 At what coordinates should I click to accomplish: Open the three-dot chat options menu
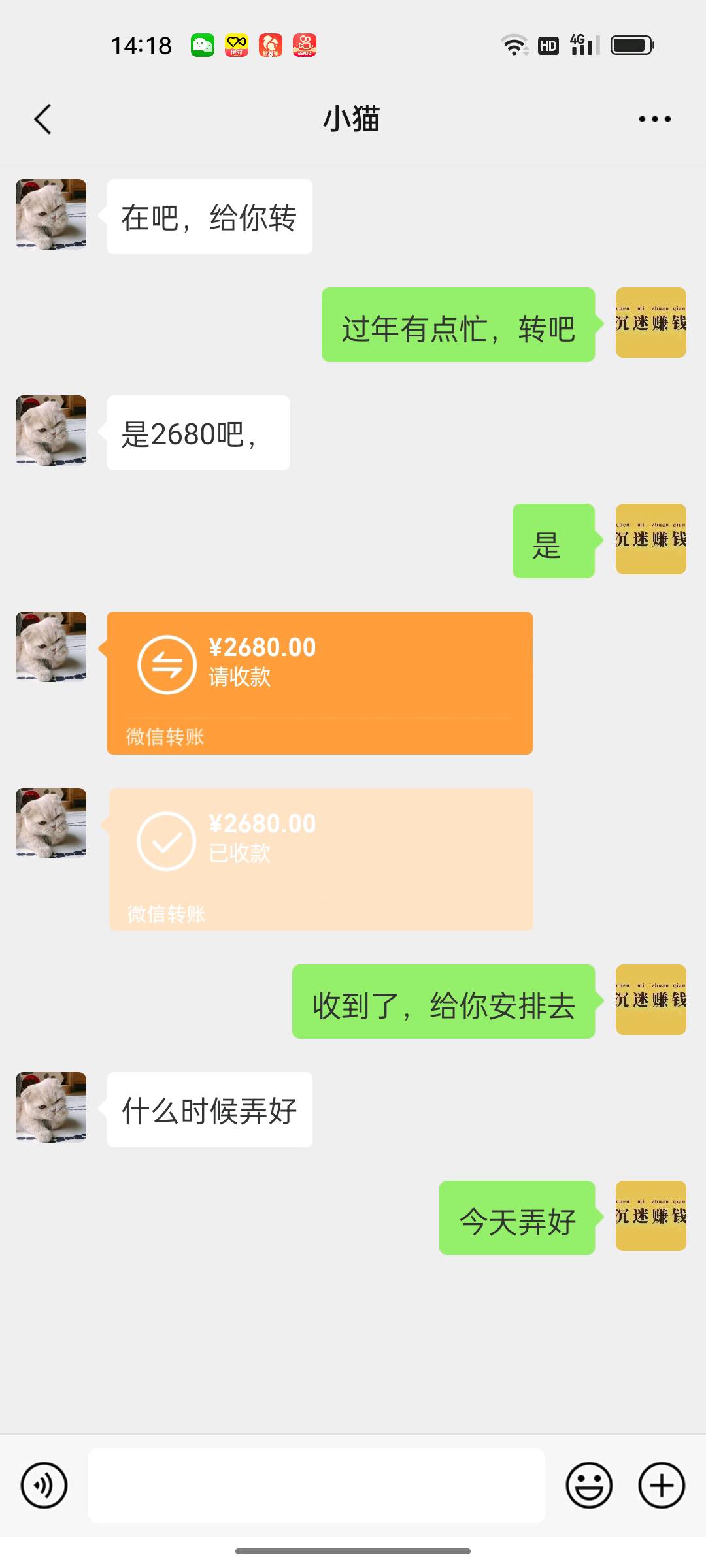pyautogui.click(x=654, y=119)
